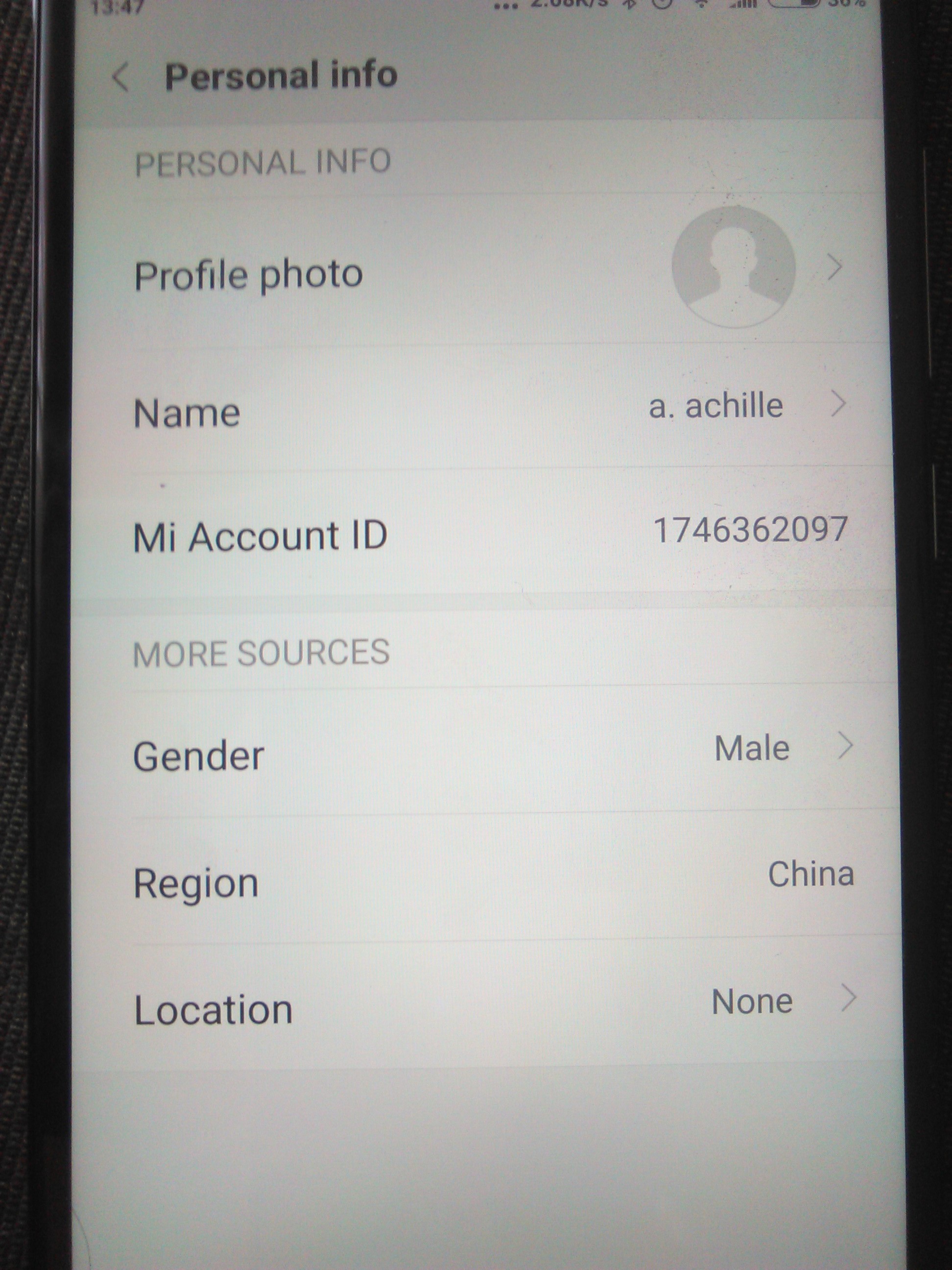This screenshot has width=952, height=1270.
Task: Go back from Personal info
Action: pos(121,77)
